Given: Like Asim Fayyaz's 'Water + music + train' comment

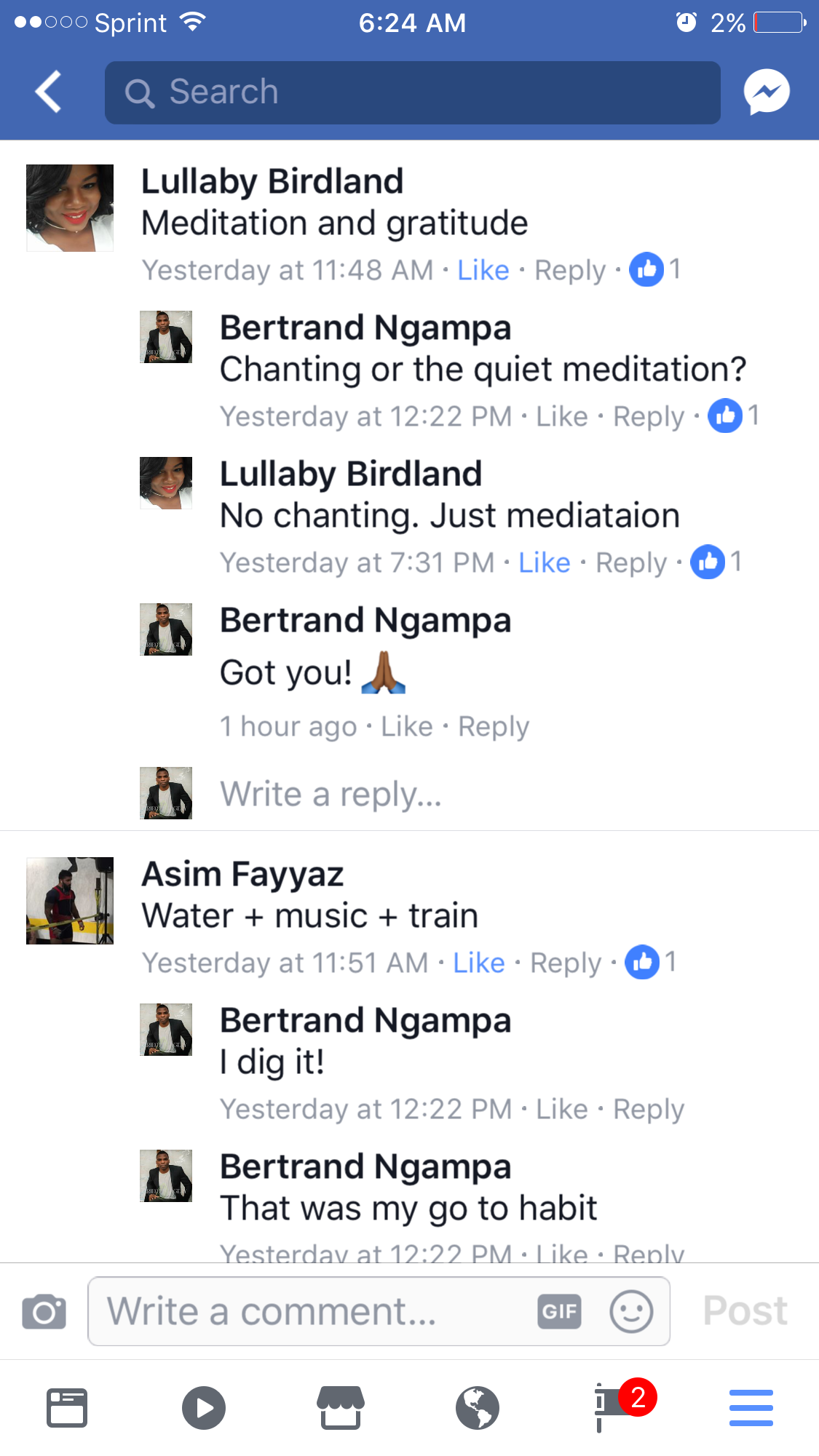Looking at the screenshot, I should (478, 963).
